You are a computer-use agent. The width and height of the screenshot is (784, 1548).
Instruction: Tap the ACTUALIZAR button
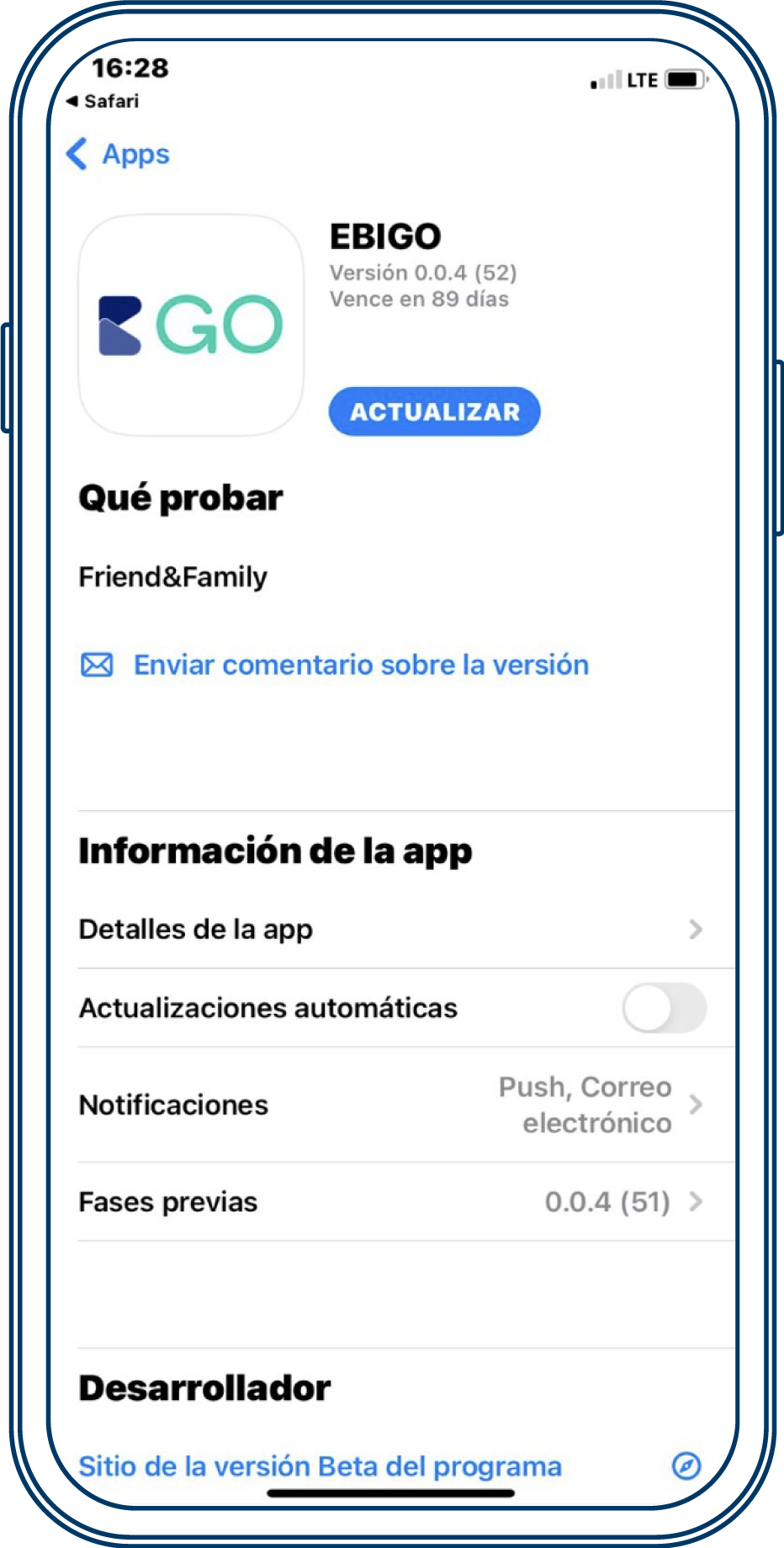click(x=434, y=411)
